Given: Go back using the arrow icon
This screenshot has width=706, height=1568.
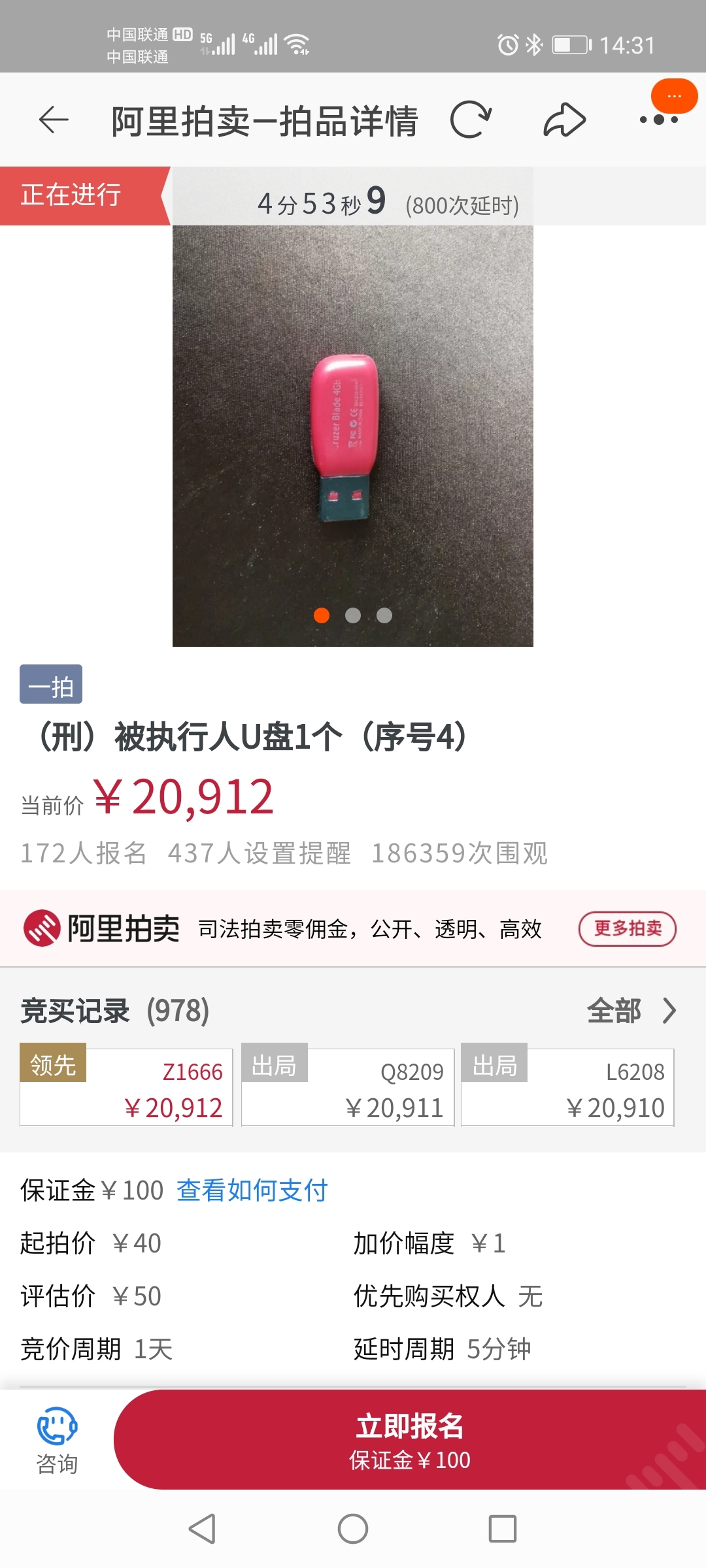Looking at the screenshot, I should (54, 120).
